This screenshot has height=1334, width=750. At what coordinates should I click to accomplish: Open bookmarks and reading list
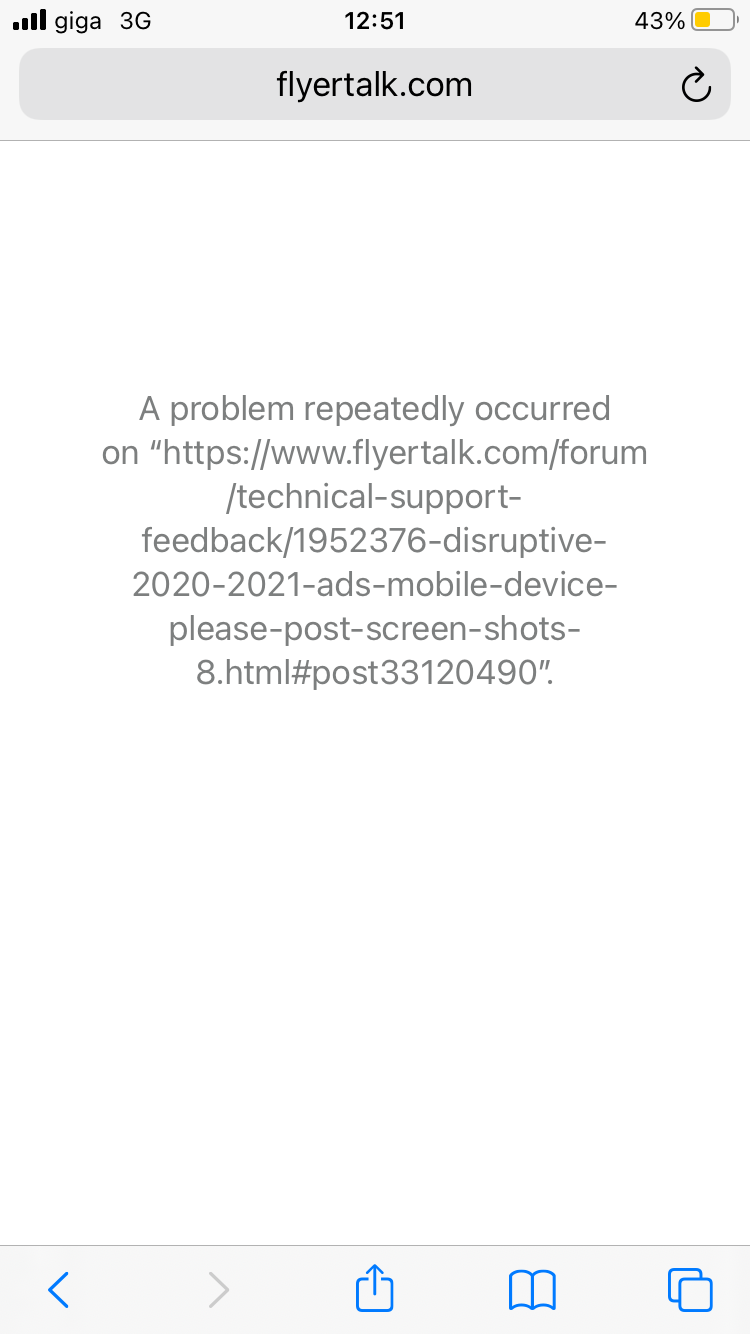point(532,1290)
